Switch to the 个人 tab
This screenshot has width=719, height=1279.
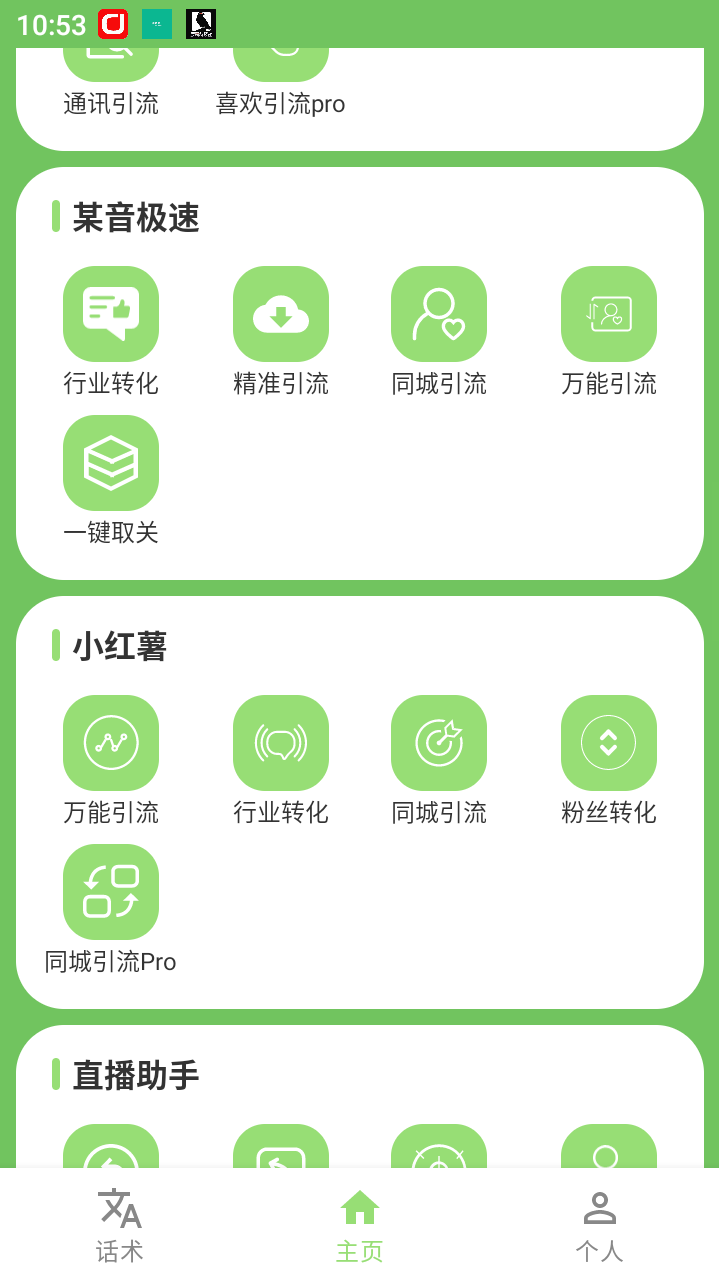[599, 1224]
